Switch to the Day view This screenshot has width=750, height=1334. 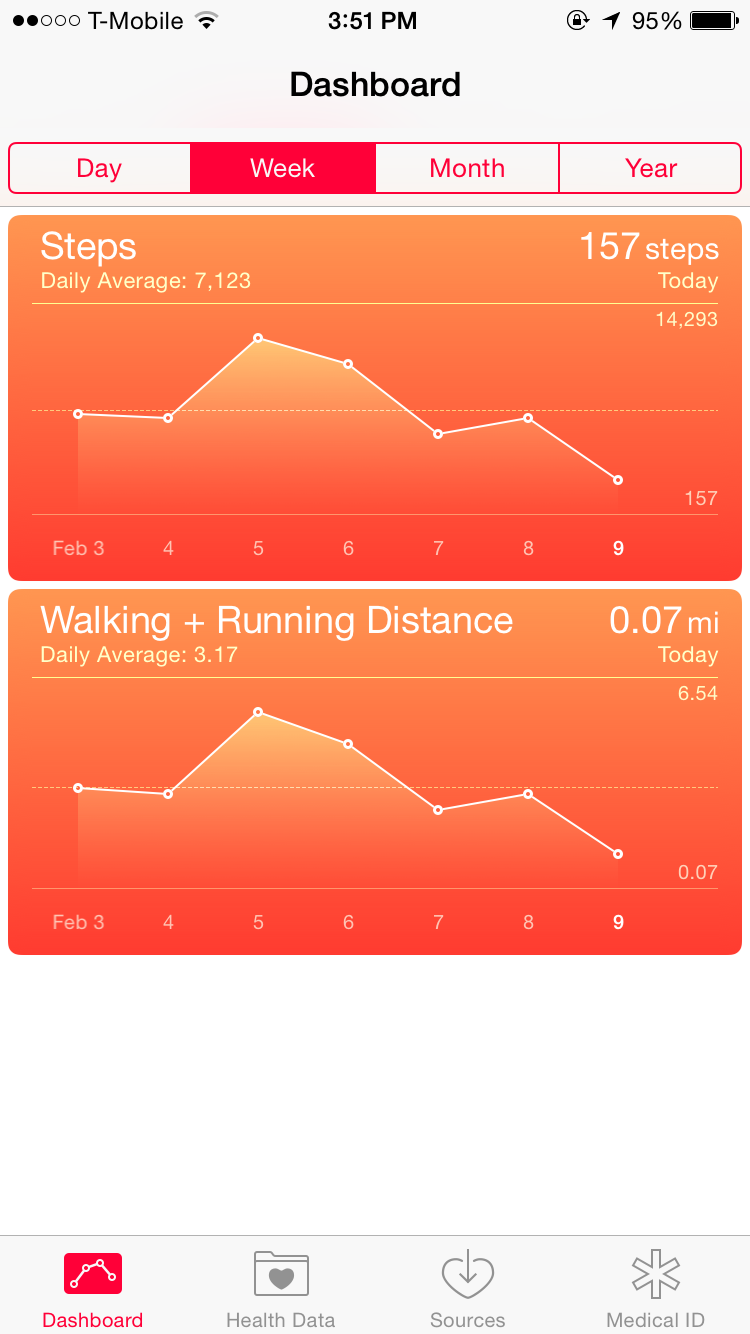click(x=99, y=168)
